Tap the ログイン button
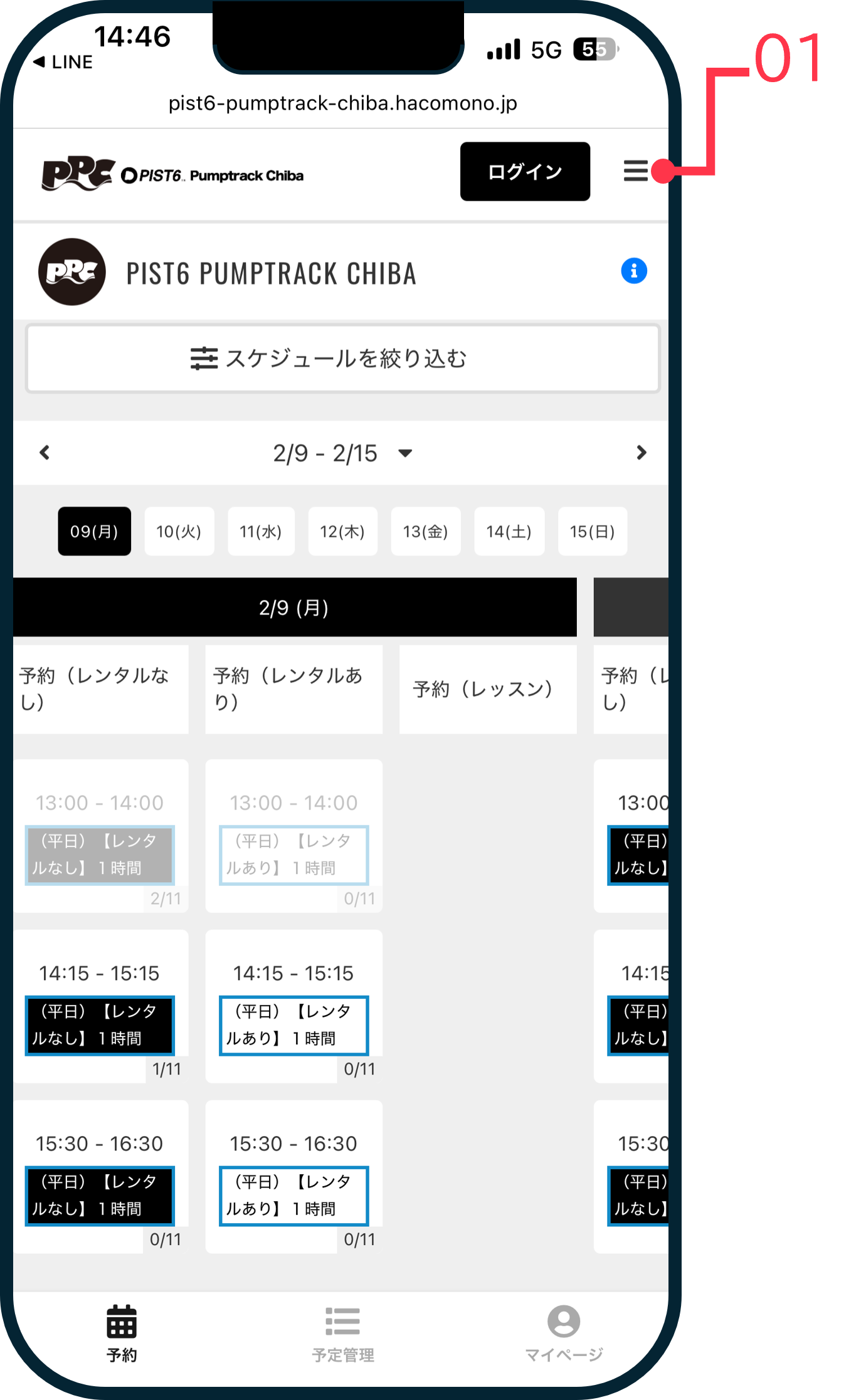Image resolution: width=866 pixels, height=1400 pixels. coord(525,172)
